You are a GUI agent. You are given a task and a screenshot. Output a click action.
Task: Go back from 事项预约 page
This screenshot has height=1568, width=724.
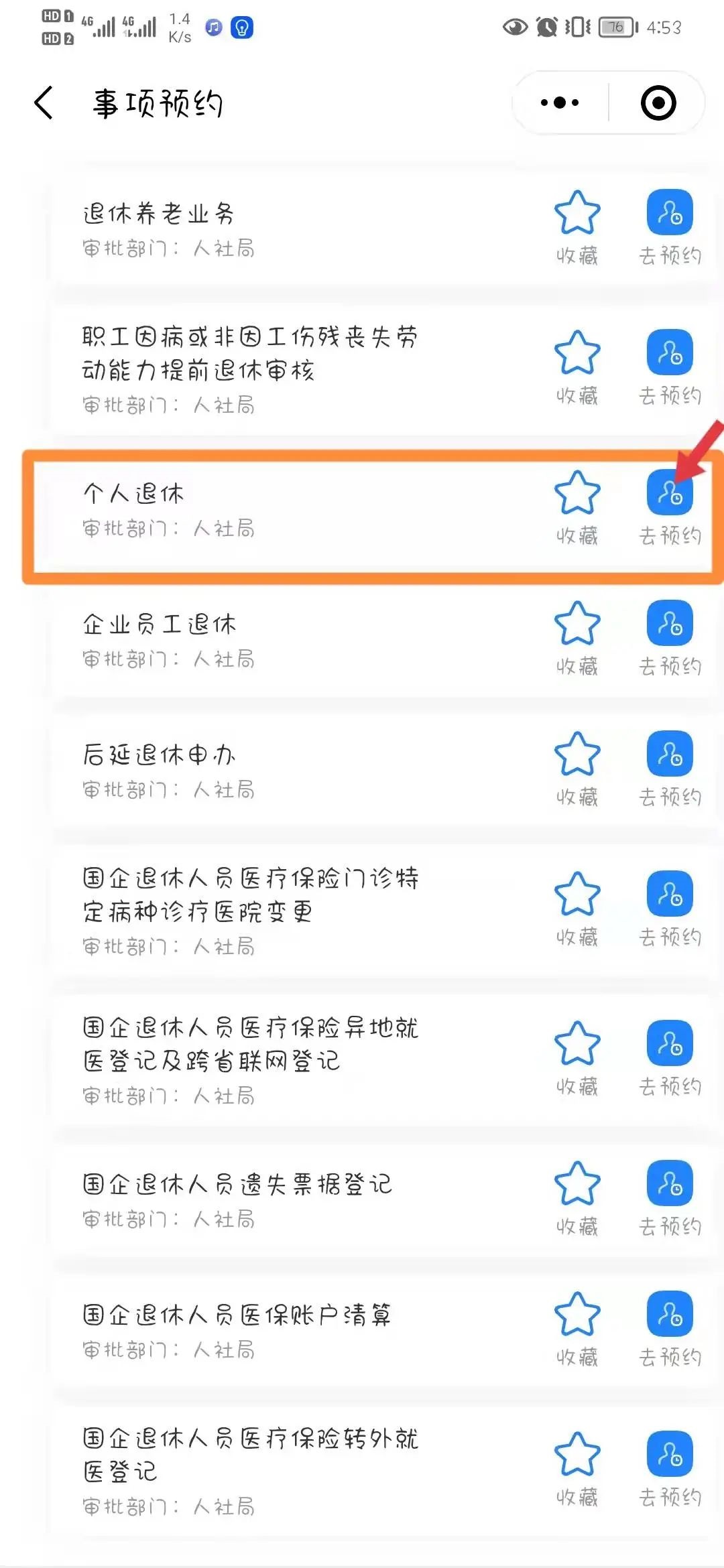pos(44,103)
